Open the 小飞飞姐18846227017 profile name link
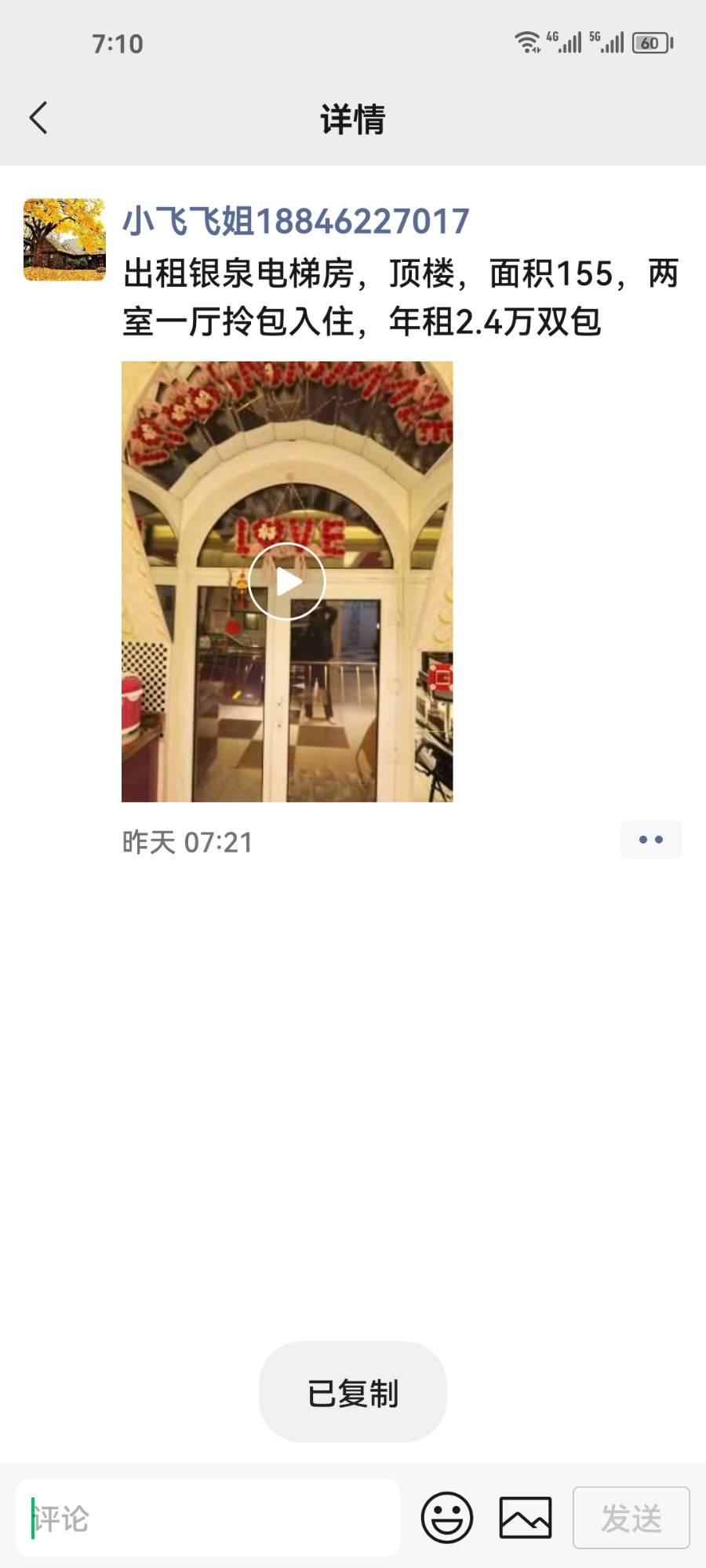 [x=296, y=222]
